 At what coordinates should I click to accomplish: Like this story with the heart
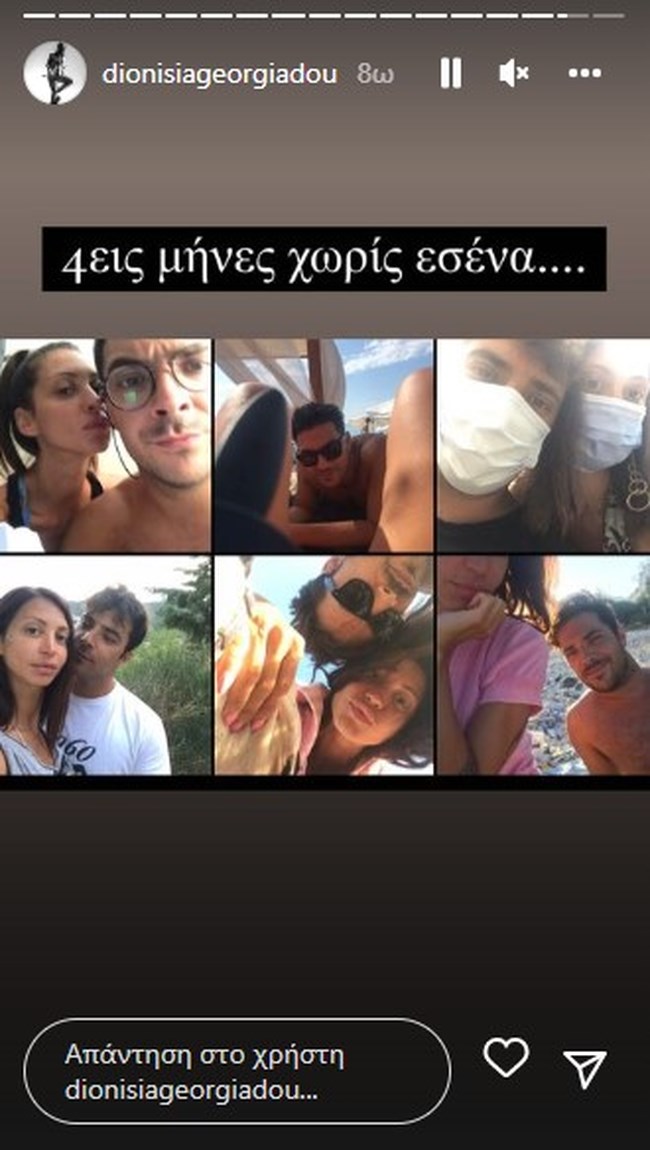coord(506,1058)
